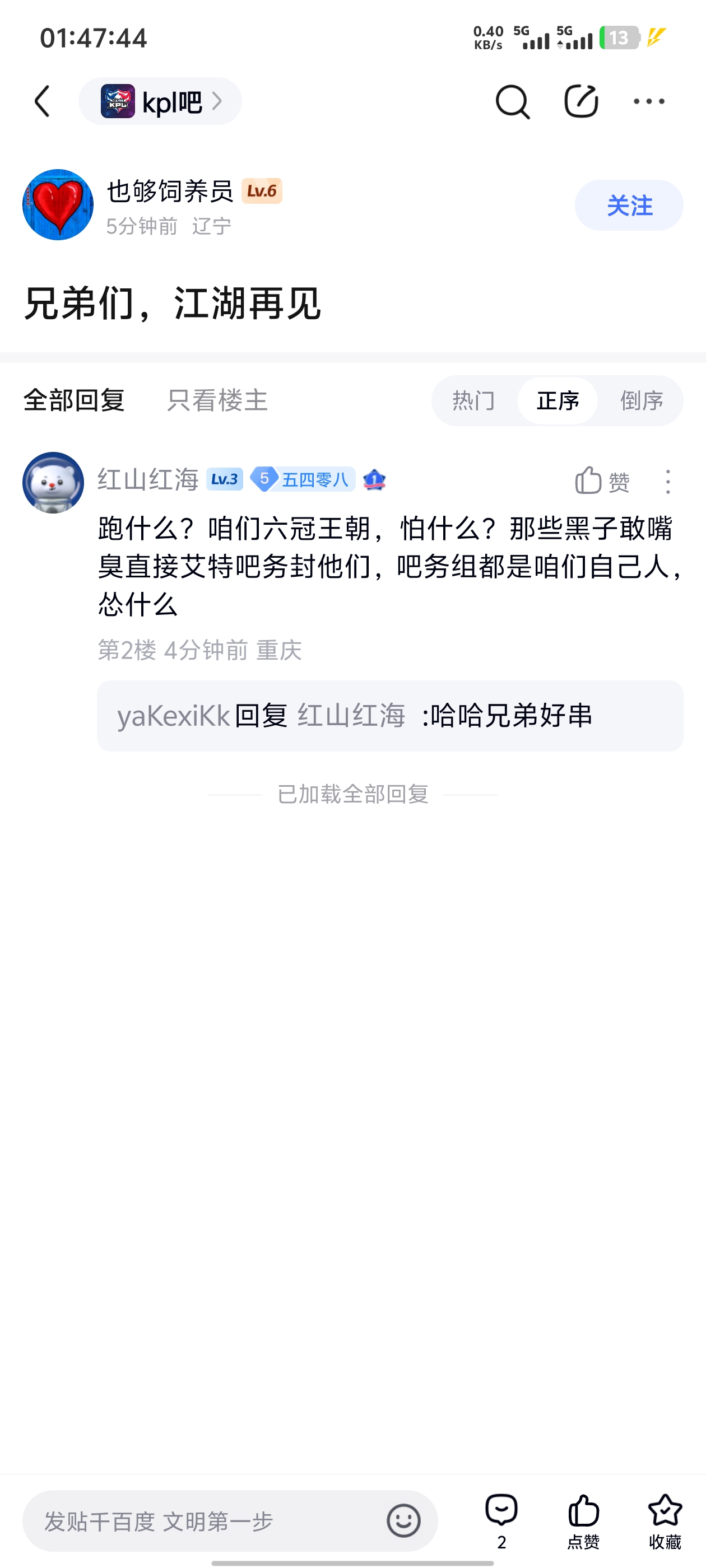Image resolution: width=706 pixels, height=1568 pixels.
Task: Tap the 发贴千百度 reply input box
Action: pyautogui.click(x=201, y=1520)
